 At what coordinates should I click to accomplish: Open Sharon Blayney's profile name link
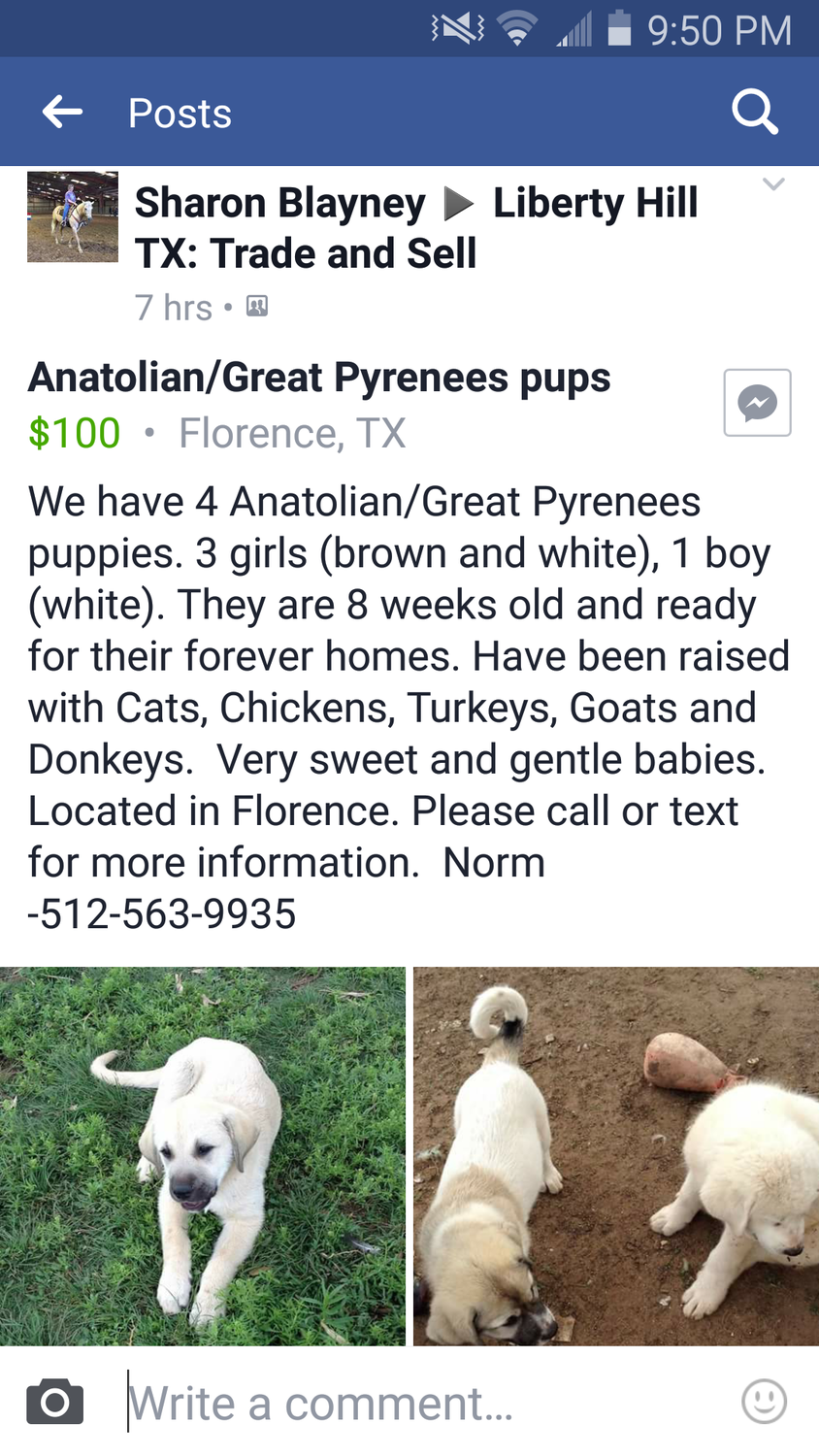coord(279,204)
